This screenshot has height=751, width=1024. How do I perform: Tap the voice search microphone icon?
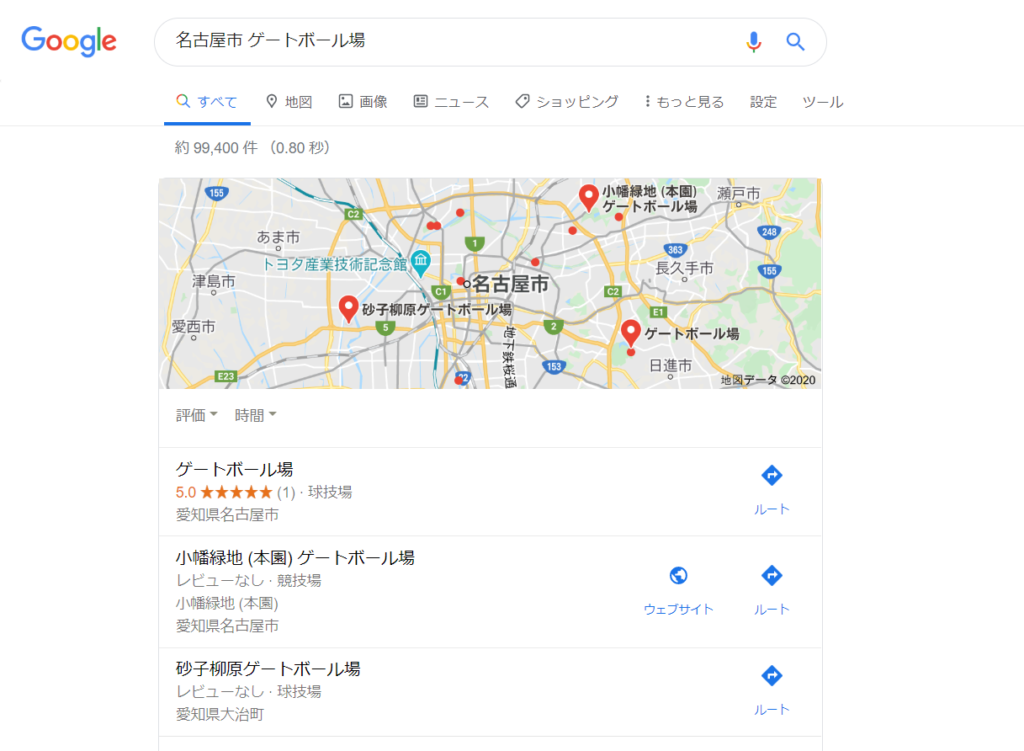point(754,41)
